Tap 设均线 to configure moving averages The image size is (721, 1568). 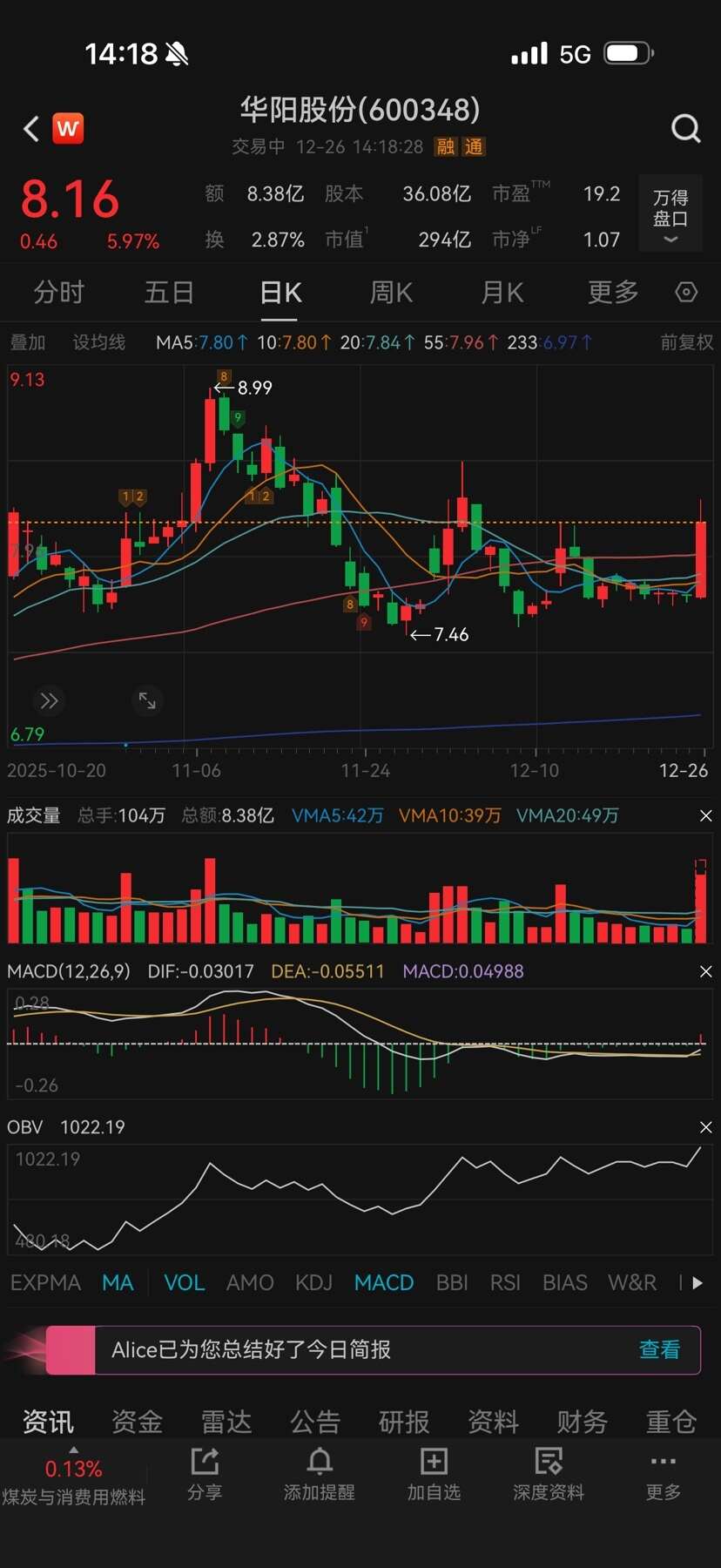(x=98, y=342)
